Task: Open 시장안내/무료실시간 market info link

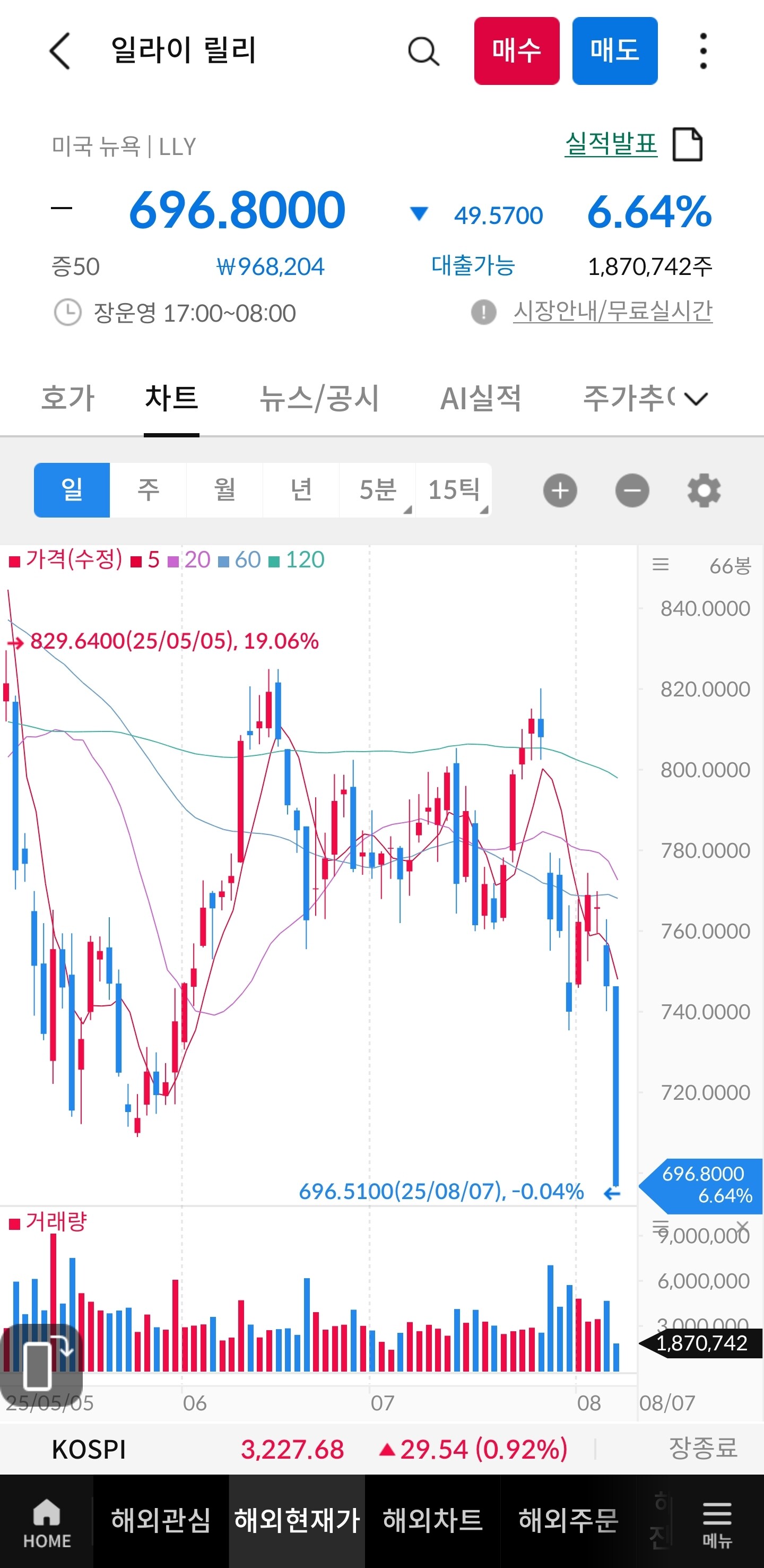Action: 613,312
